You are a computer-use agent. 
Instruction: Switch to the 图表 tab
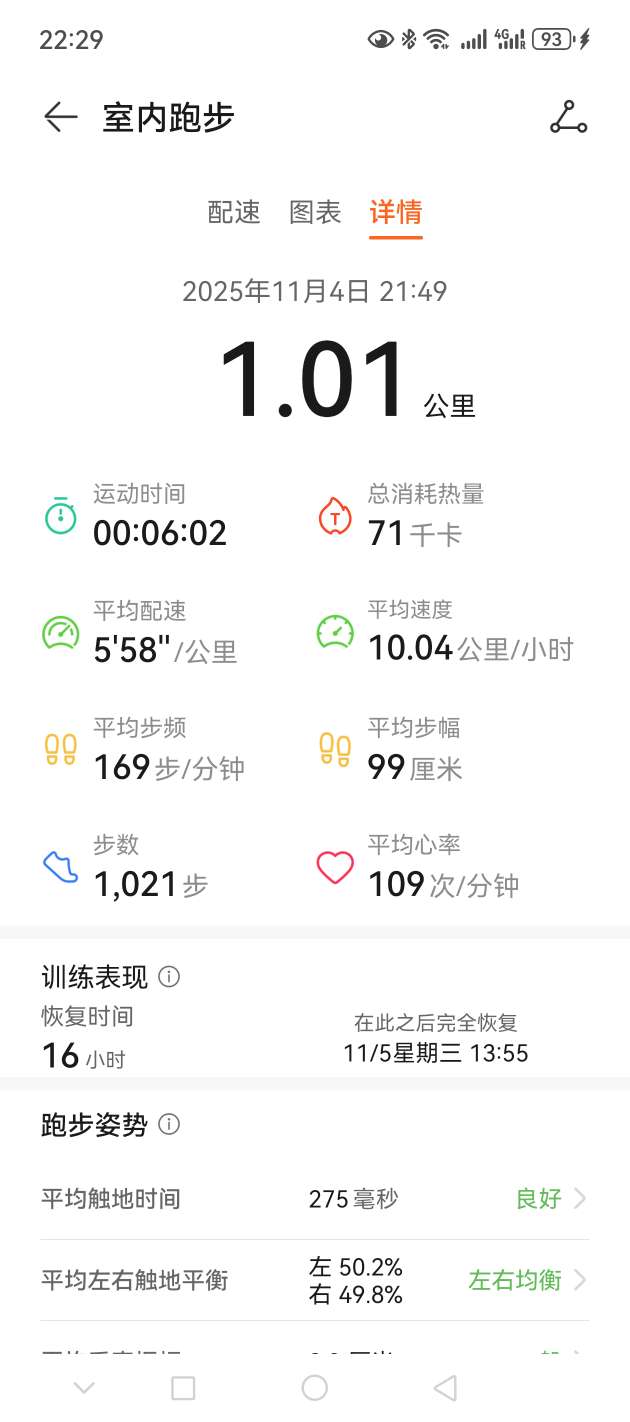click(x=315, y=212)
